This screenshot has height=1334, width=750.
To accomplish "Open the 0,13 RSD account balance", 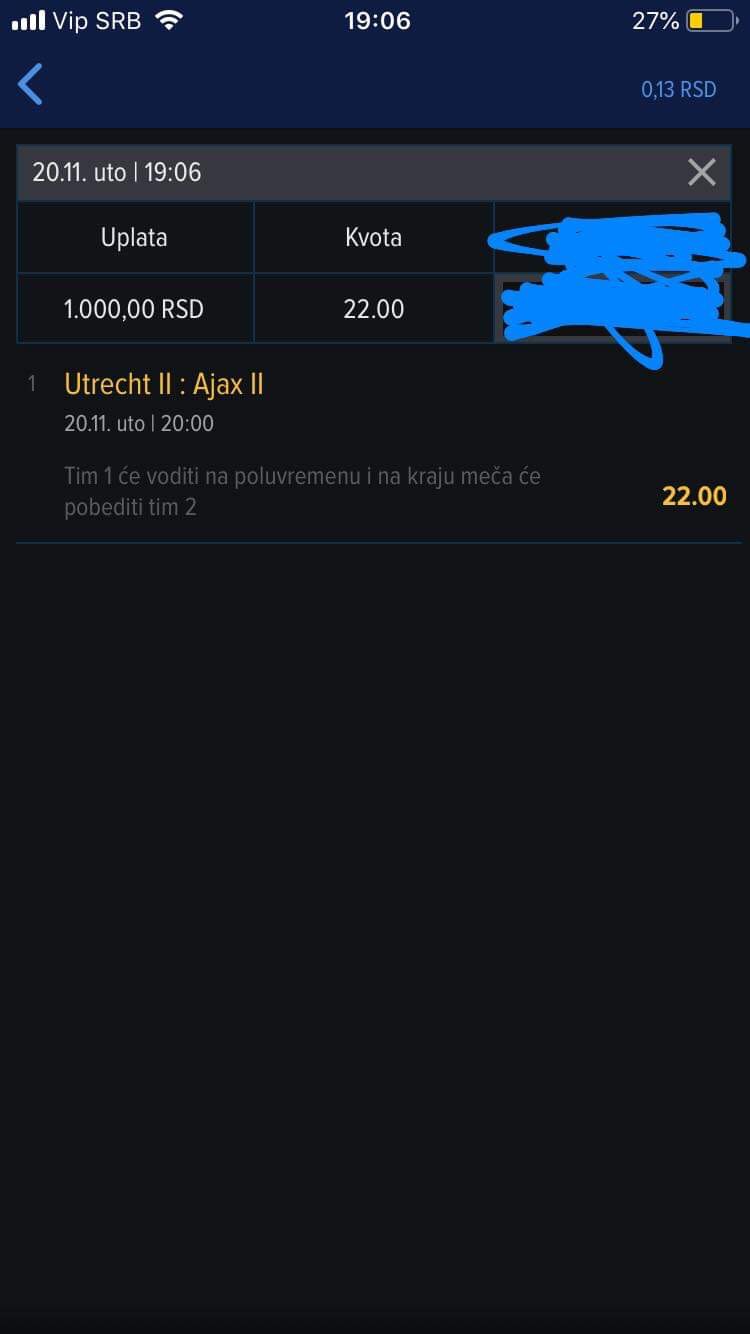I will coord(679,89).
